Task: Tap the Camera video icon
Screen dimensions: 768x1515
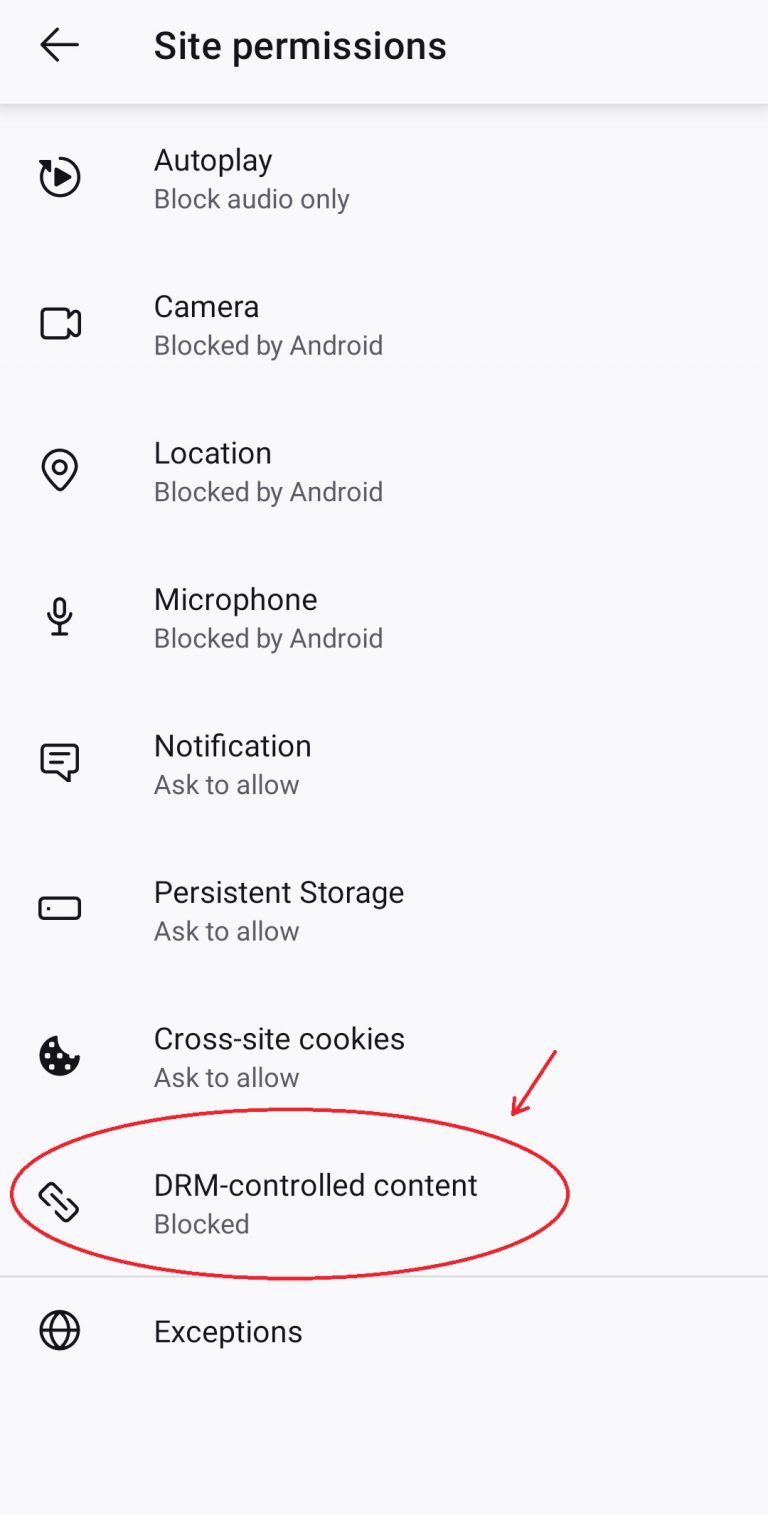Action: 59,324
